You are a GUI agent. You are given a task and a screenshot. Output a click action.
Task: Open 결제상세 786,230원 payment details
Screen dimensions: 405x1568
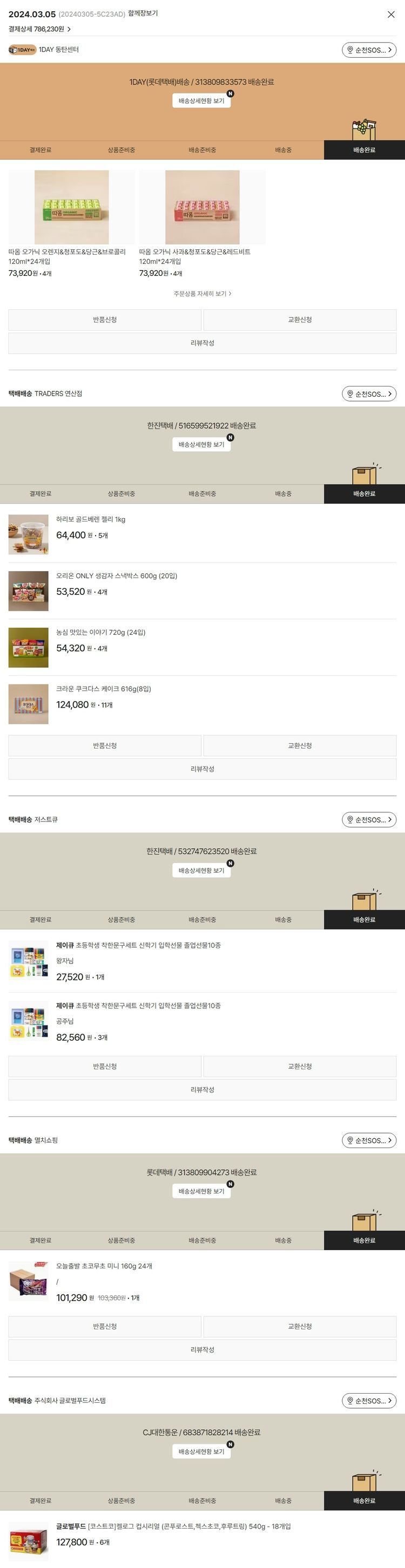click(39, 29)
